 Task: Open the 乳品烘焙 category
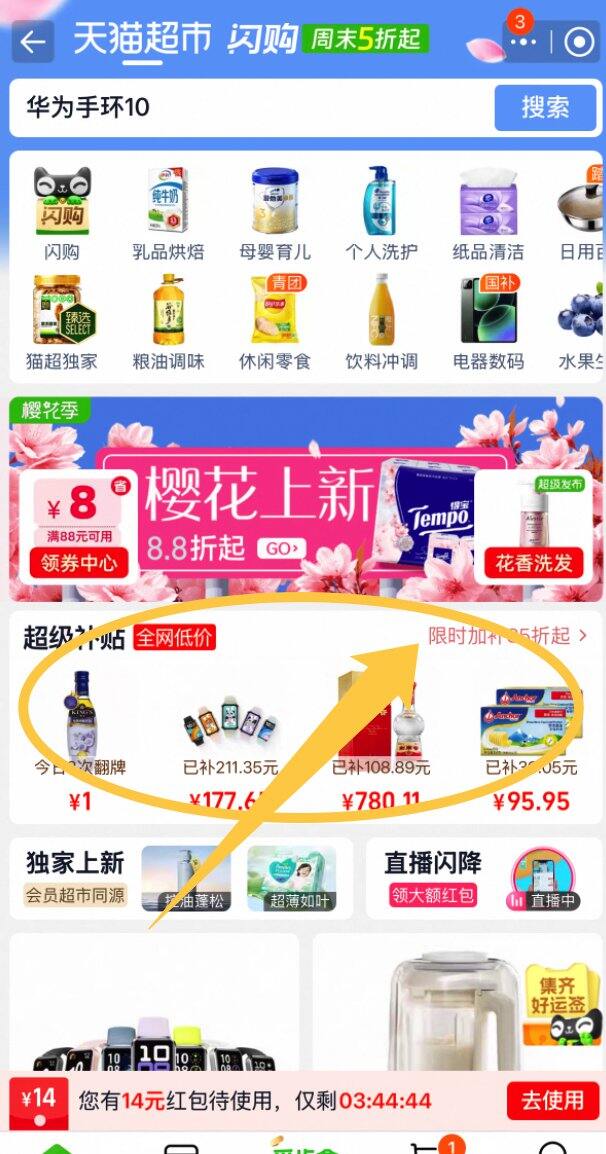coord(169,214)
